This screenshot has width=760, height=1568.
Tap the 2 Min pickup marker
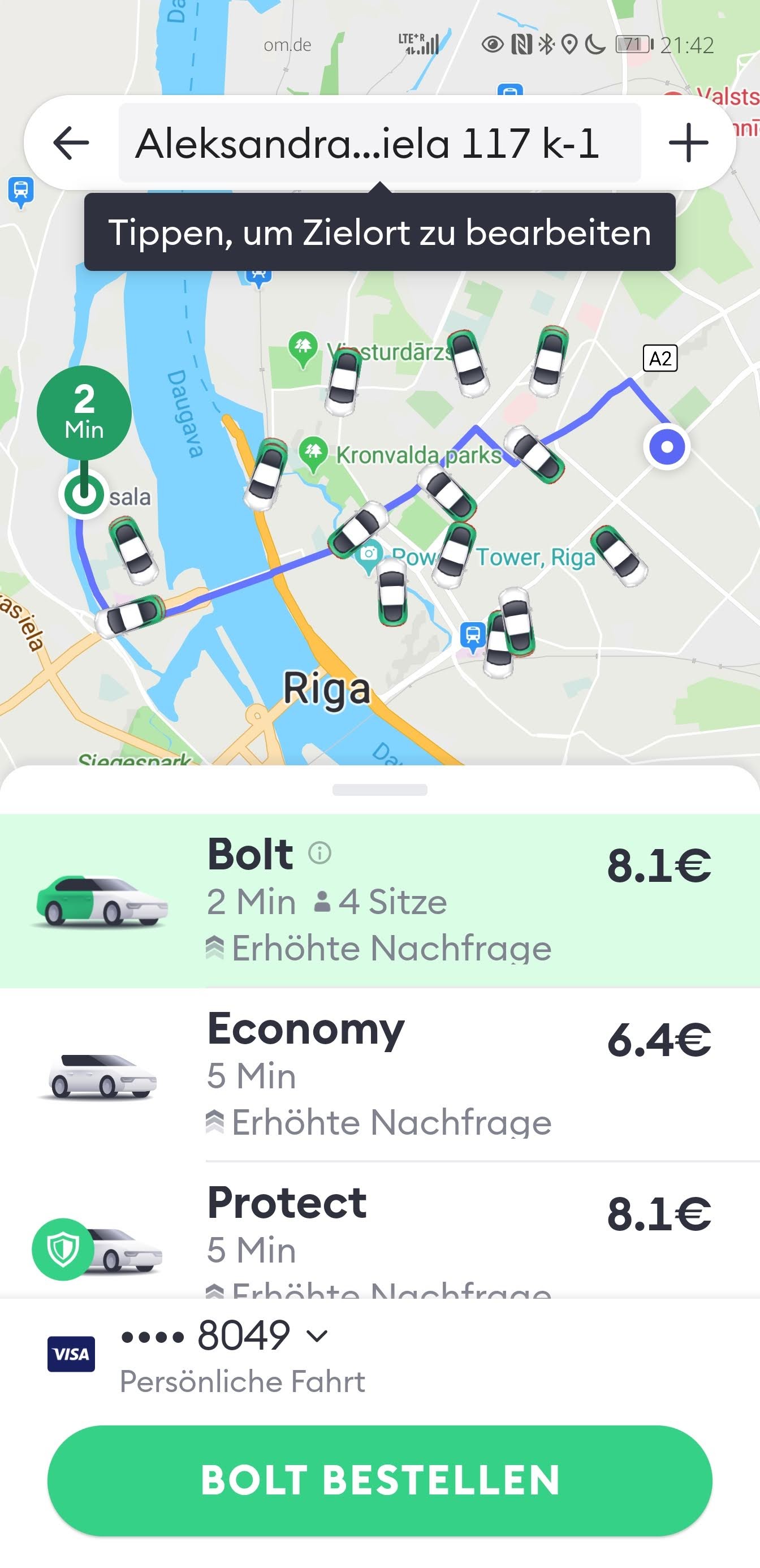click(84, 414)
